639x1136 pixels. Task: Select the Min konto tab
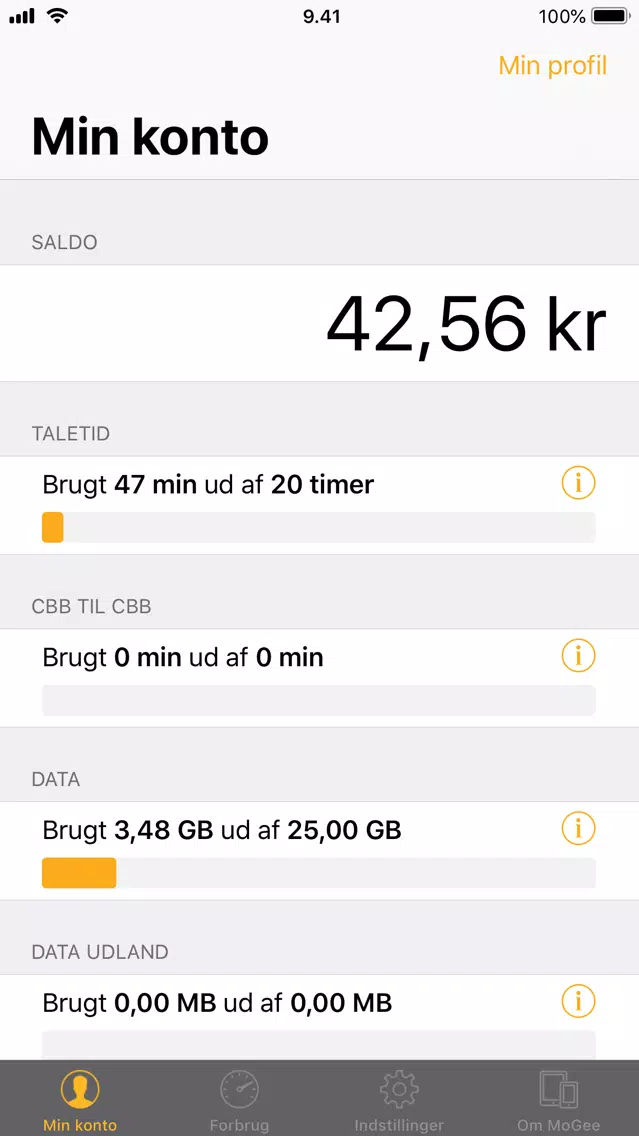(80, 1100)
